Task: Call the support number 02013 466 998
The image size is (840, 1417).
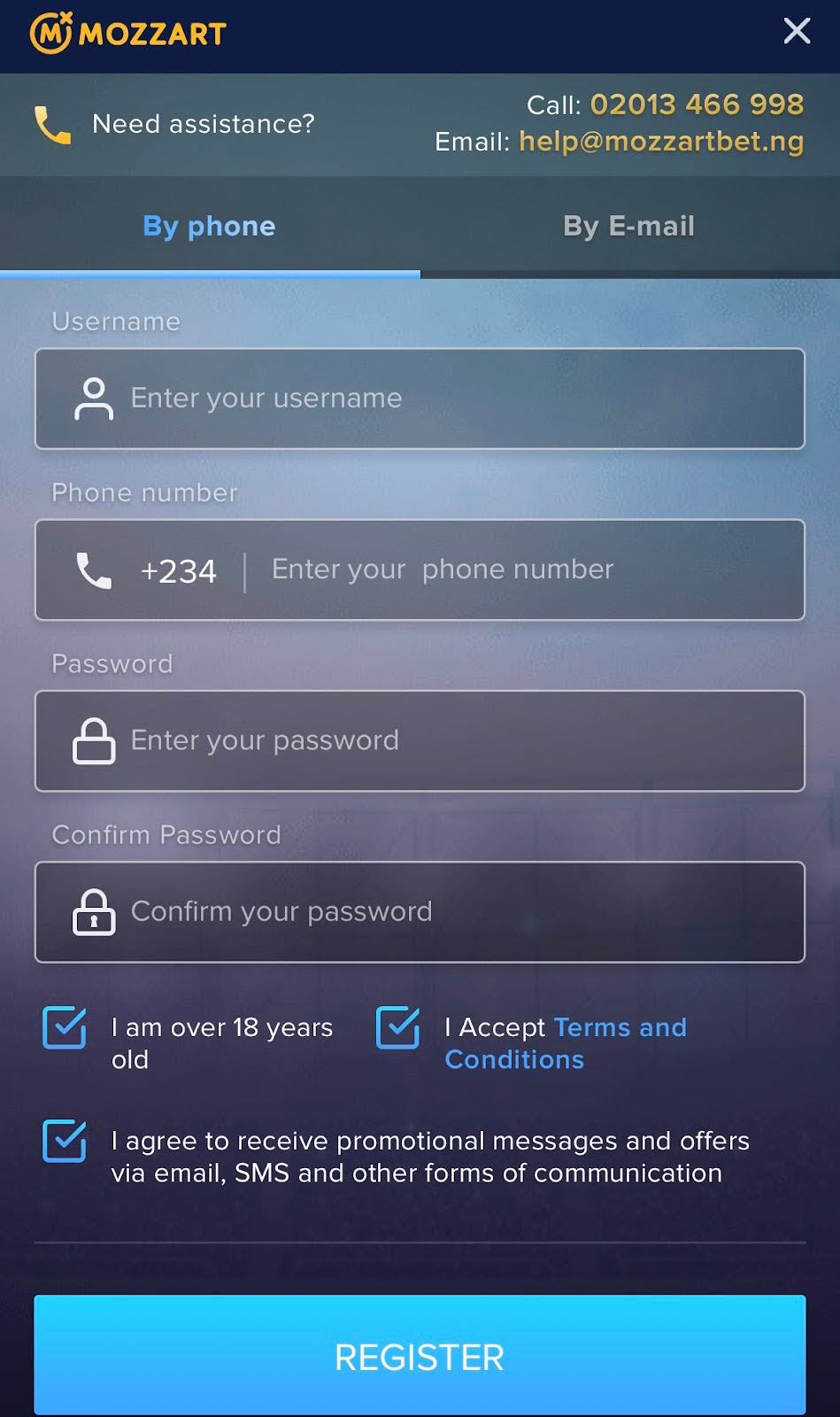Action: 697,105
